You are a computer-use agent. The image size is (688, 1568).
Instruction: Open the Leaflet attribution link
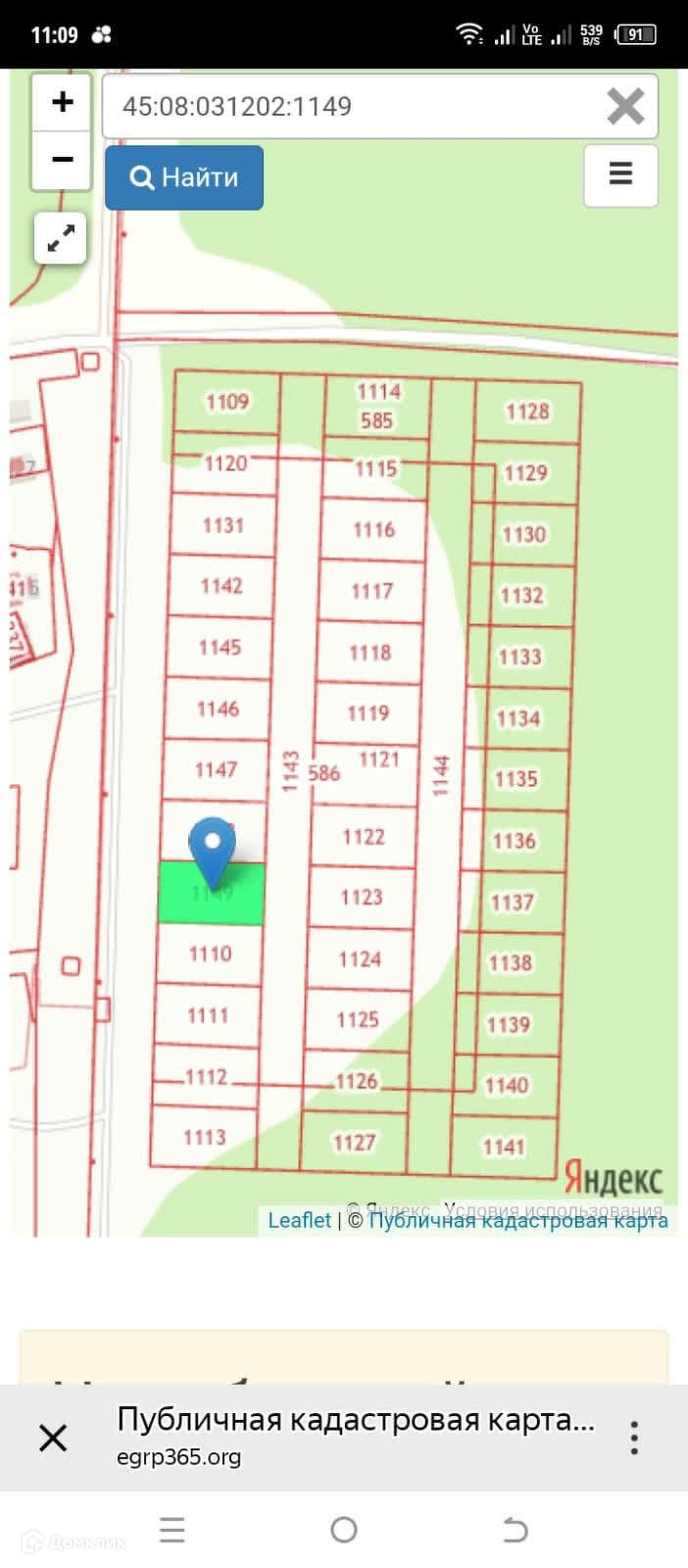[299, 1220]
